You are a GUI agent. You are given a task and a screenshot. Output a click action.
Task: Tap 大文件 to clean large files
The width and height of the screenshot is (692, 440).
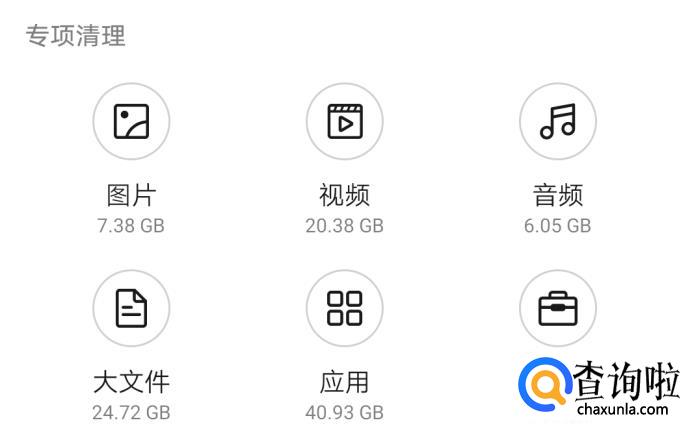[x=131, y=309]
